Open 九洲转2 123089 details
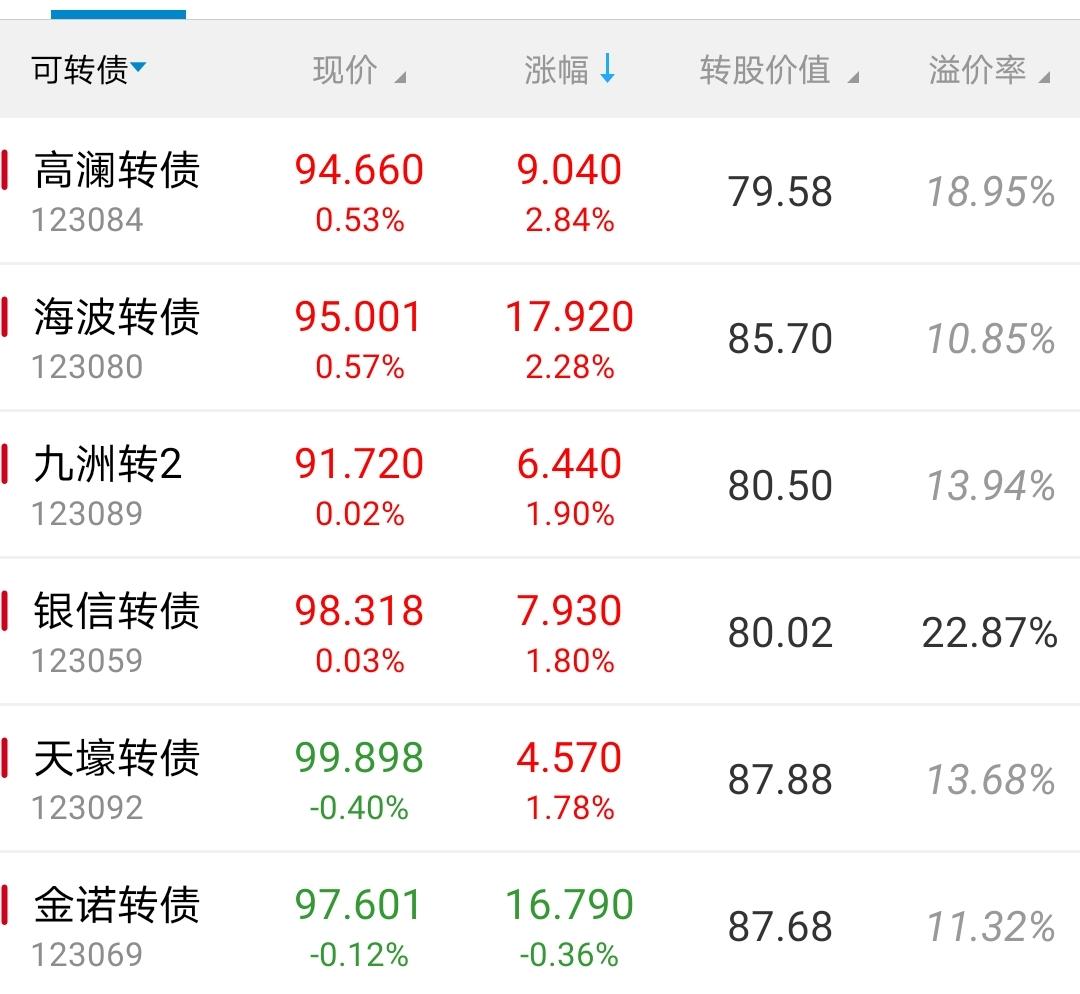 540,484
